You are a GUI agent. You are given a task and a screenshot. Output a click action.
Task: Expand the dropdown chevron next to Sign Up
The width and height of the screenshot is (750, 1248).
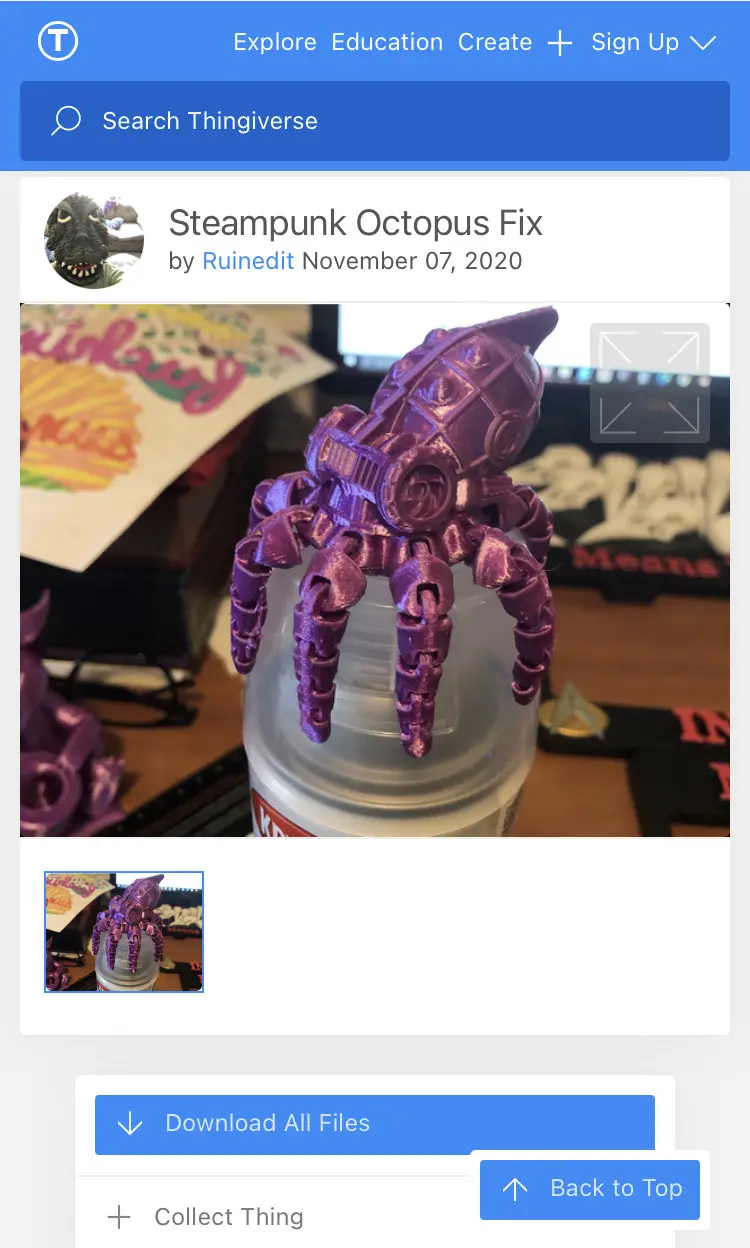tap(703, 43)
